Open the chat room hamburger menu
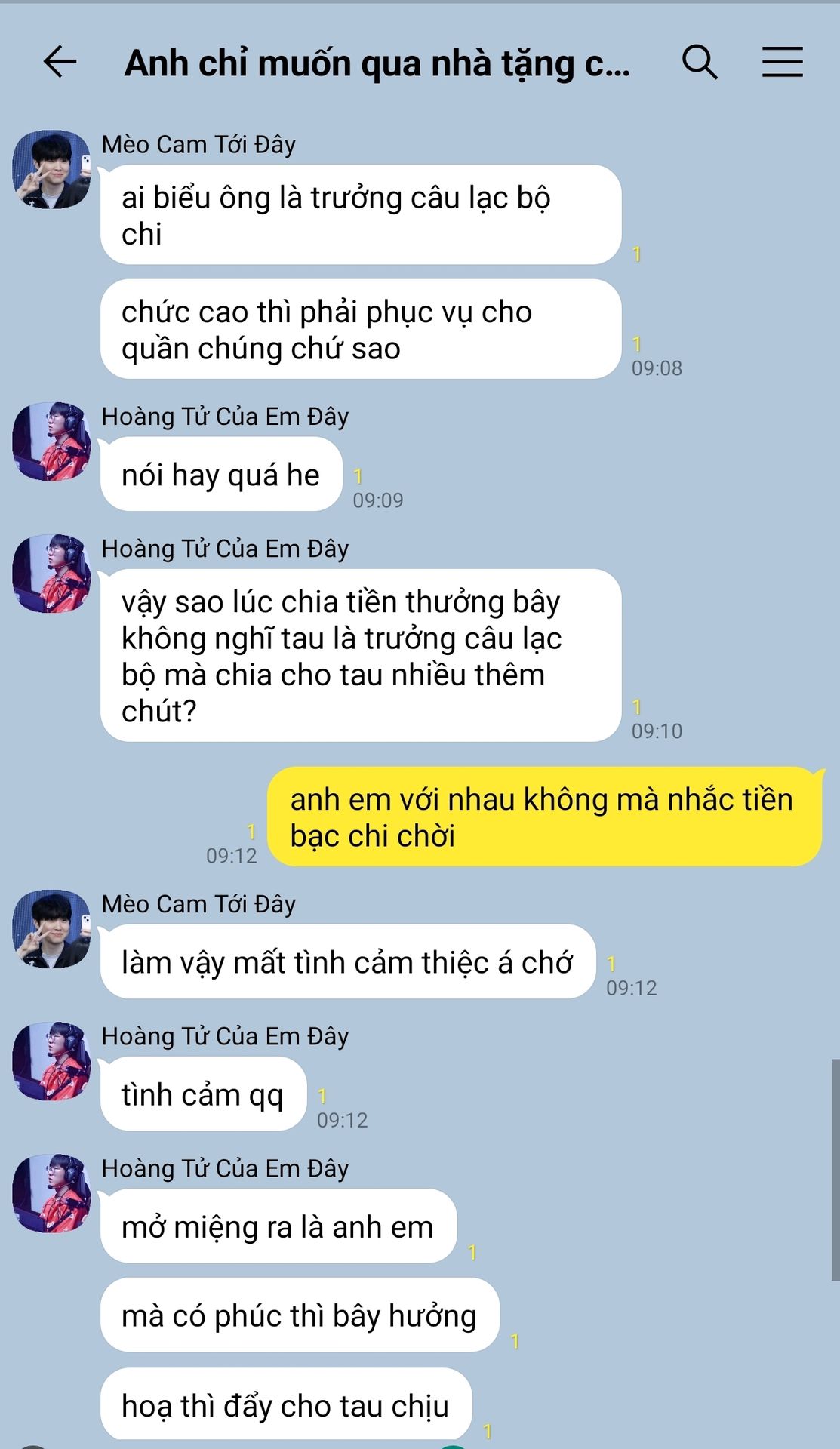Image resolution: width=840 pixels, height=1449 pixels. click(x=782, y=62)
